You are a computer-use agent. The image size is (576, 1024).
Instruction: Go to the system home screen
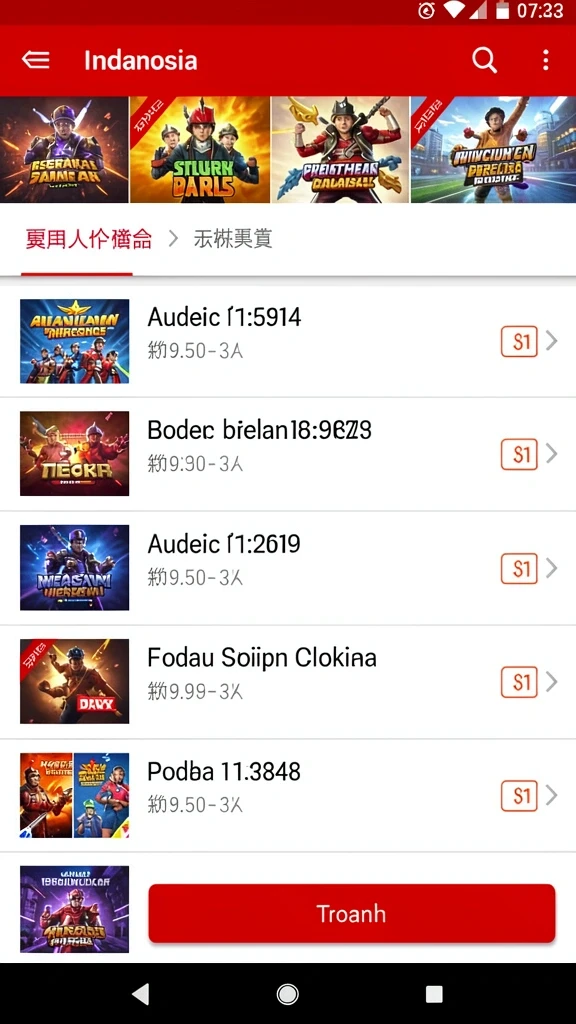287,994
